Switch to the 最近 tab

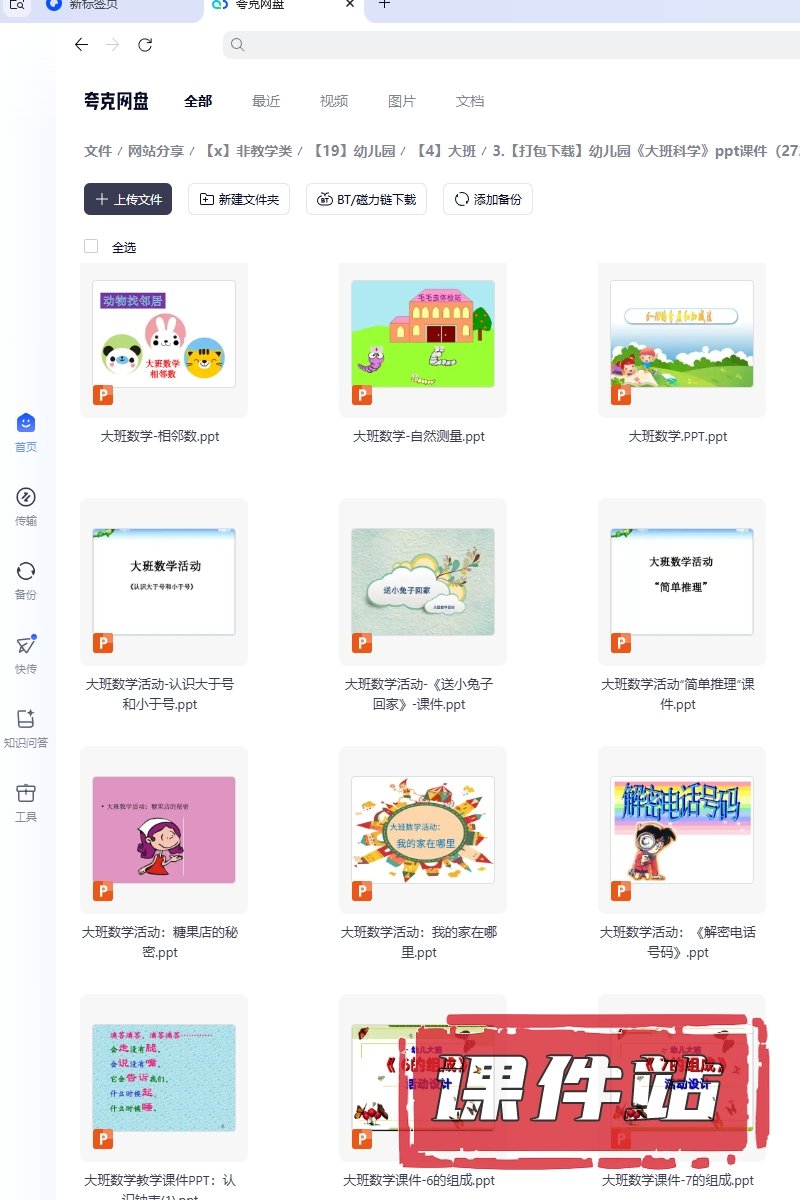coord(266,101)
